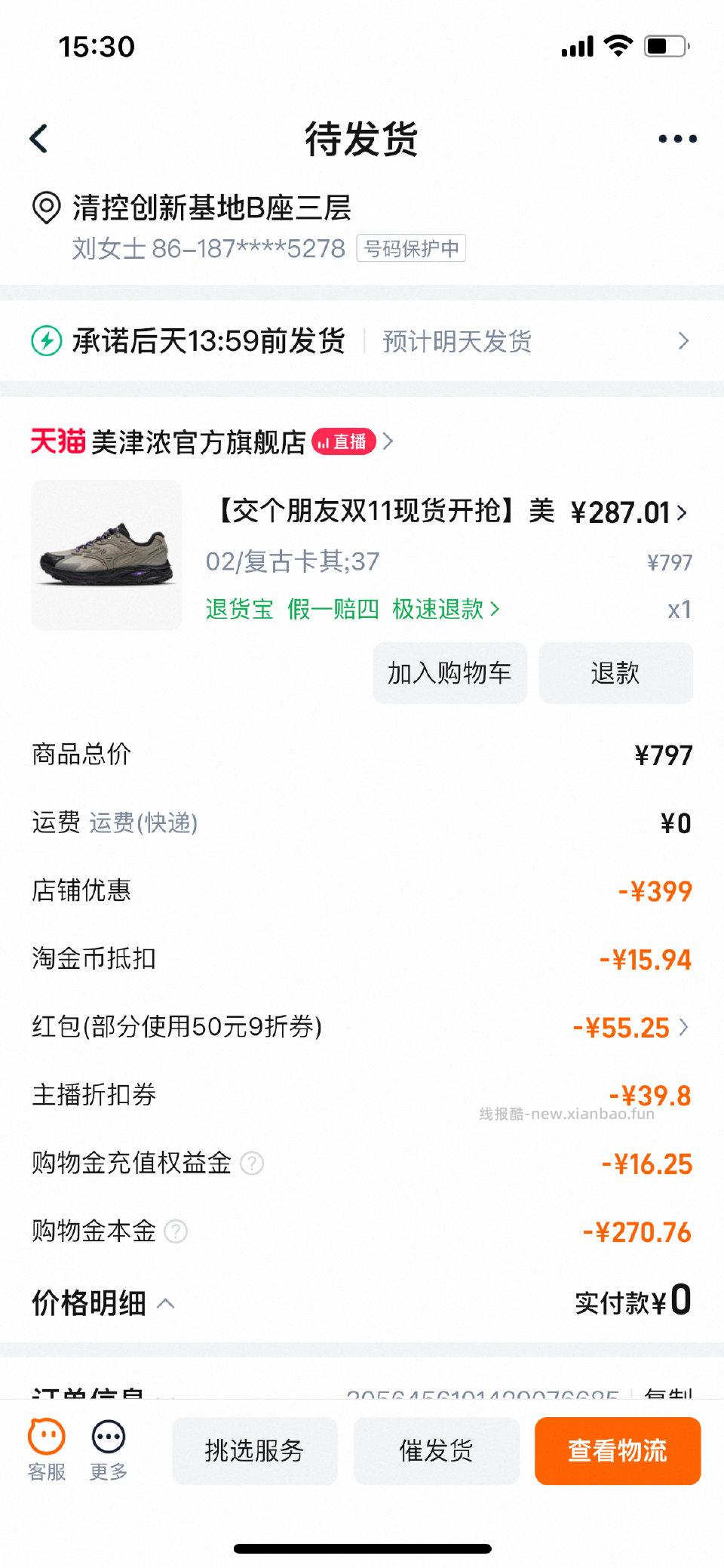Click the location pin icon by the address
Viewport: 724px width, 1568px height.
(46, 209)
